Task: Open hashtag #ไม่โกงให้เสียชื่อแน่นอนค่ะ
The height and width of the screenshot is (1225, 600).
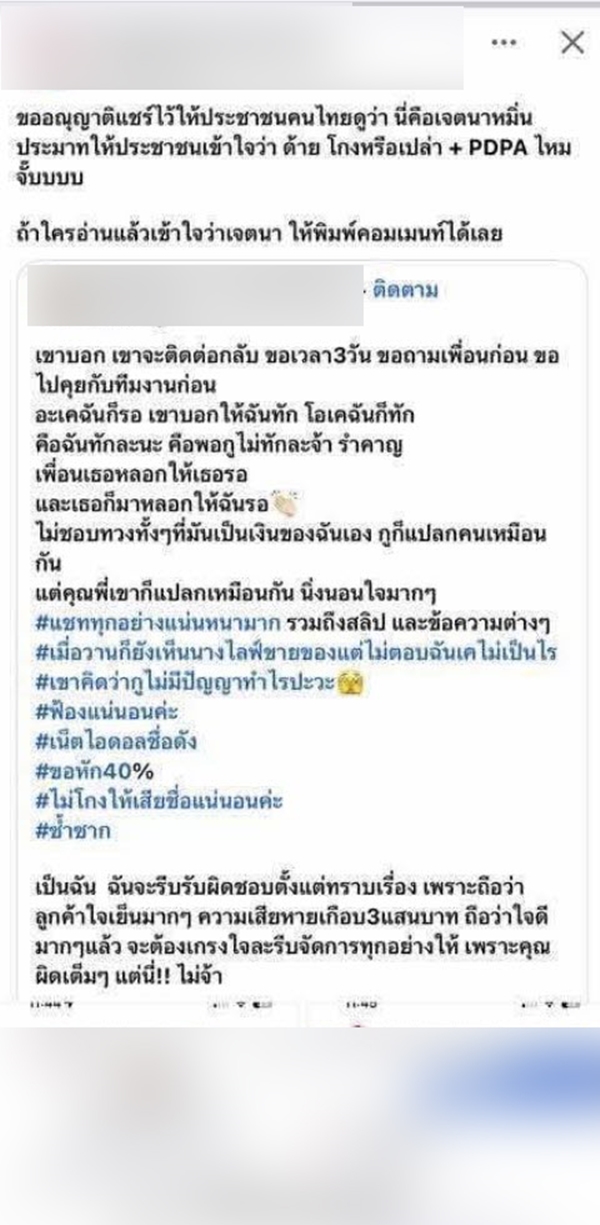Action: tap(159, 800)
